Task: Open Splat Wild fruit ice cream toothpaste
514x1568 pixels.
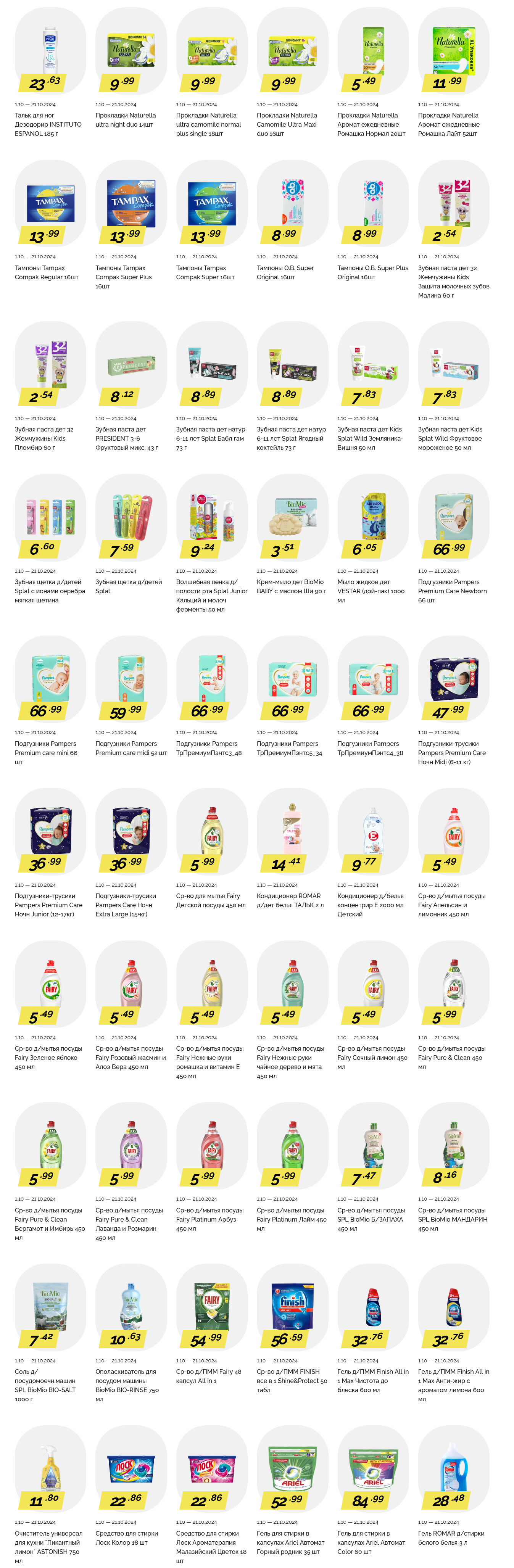Action: click(x=453, y=365)
